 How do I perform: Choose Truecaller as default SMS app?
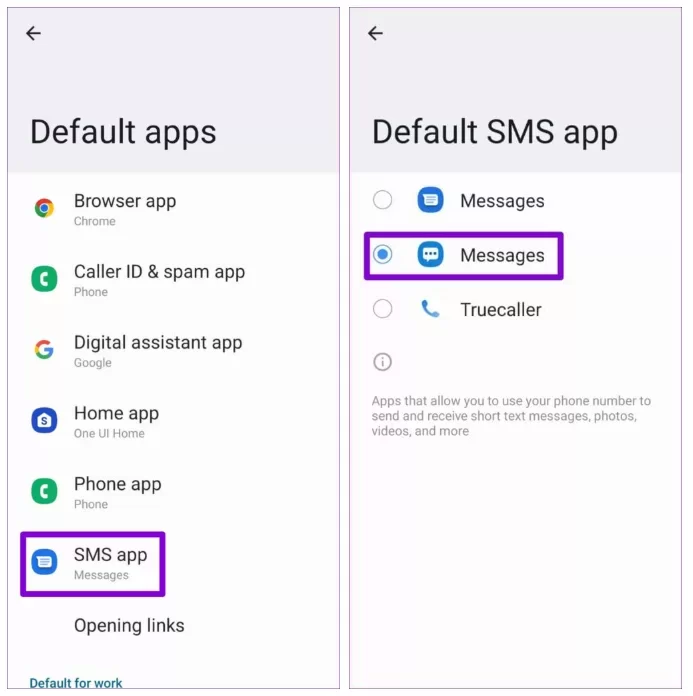click(x=383, y=310)
